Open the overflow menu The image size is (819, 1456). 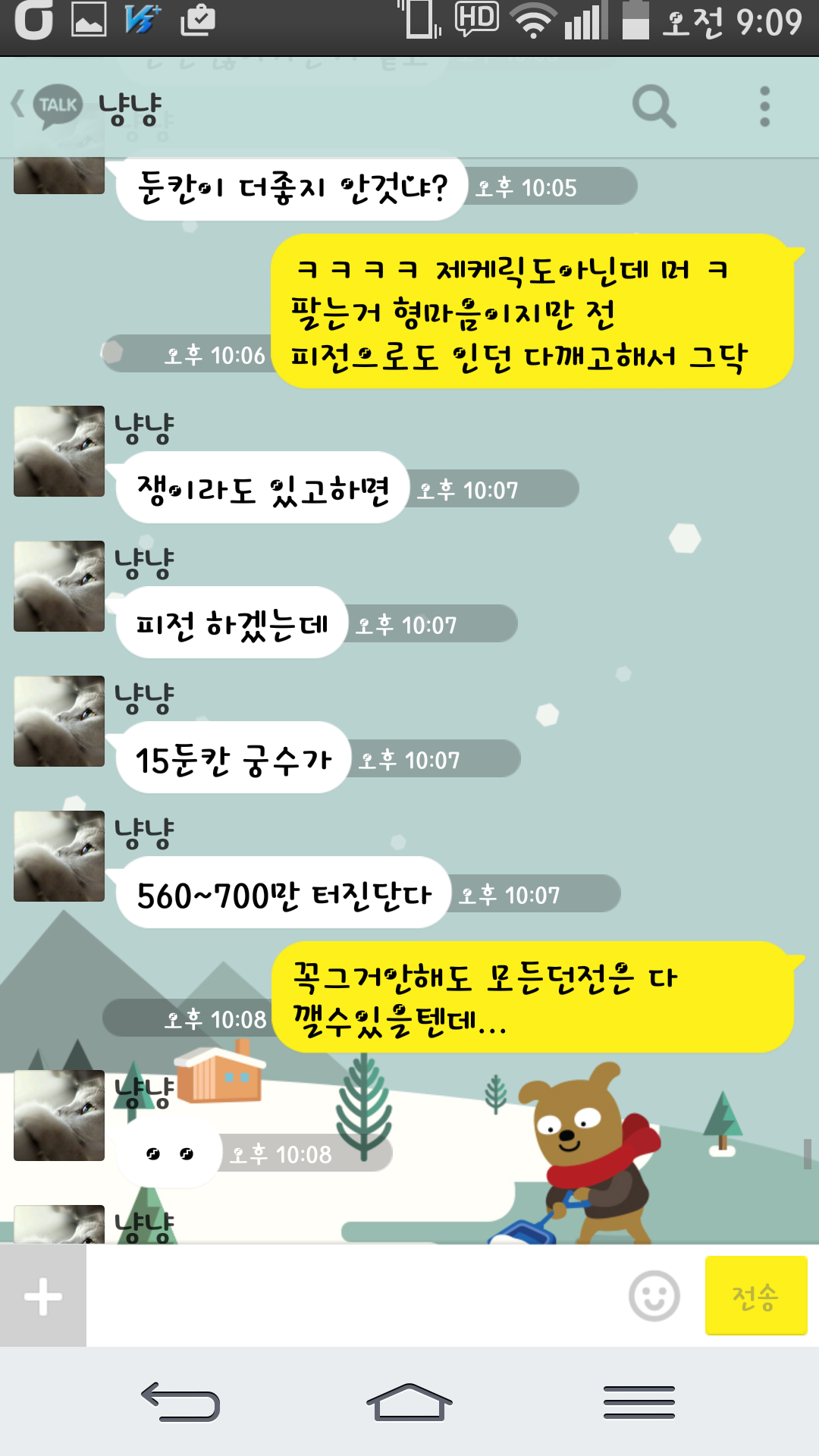coord(764,106)
